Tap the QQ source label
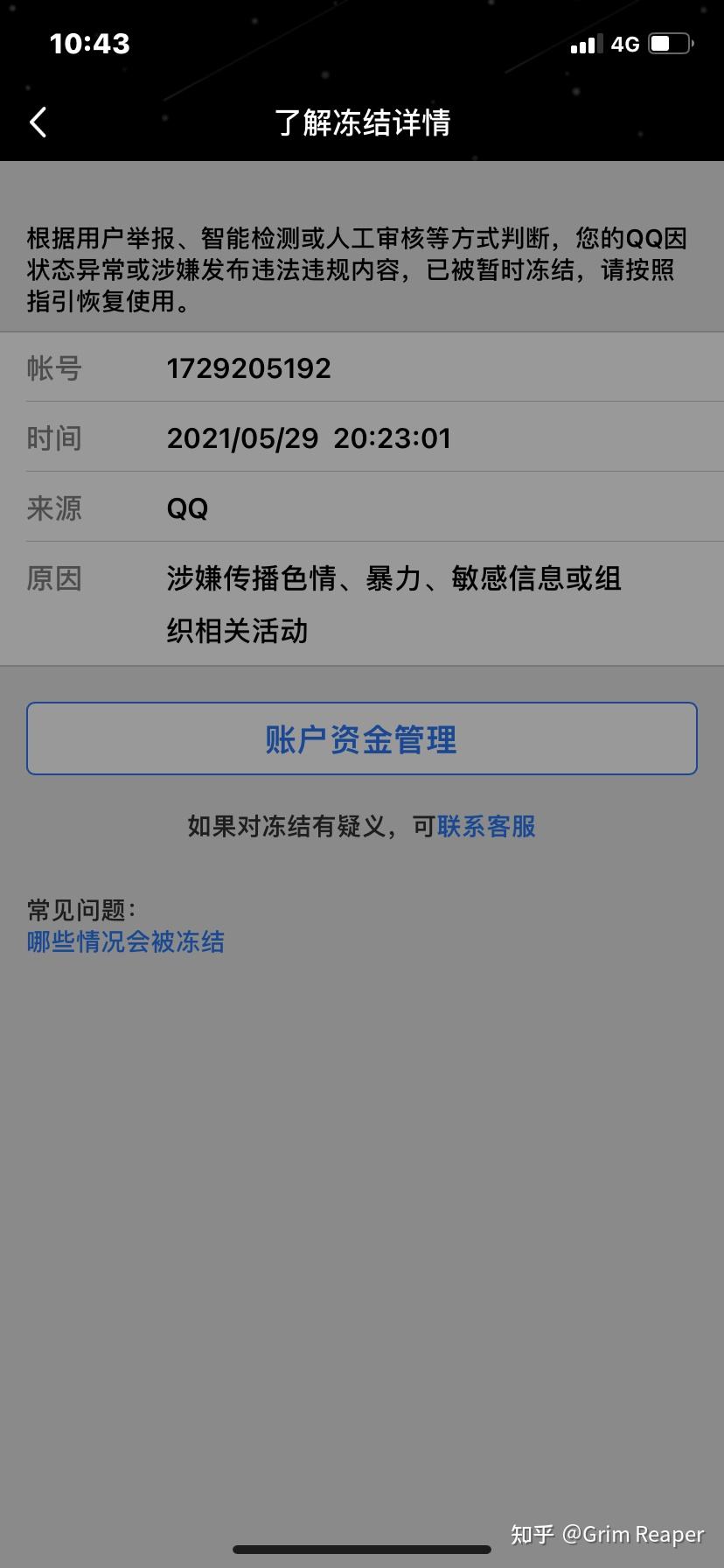 click(187, 507)
